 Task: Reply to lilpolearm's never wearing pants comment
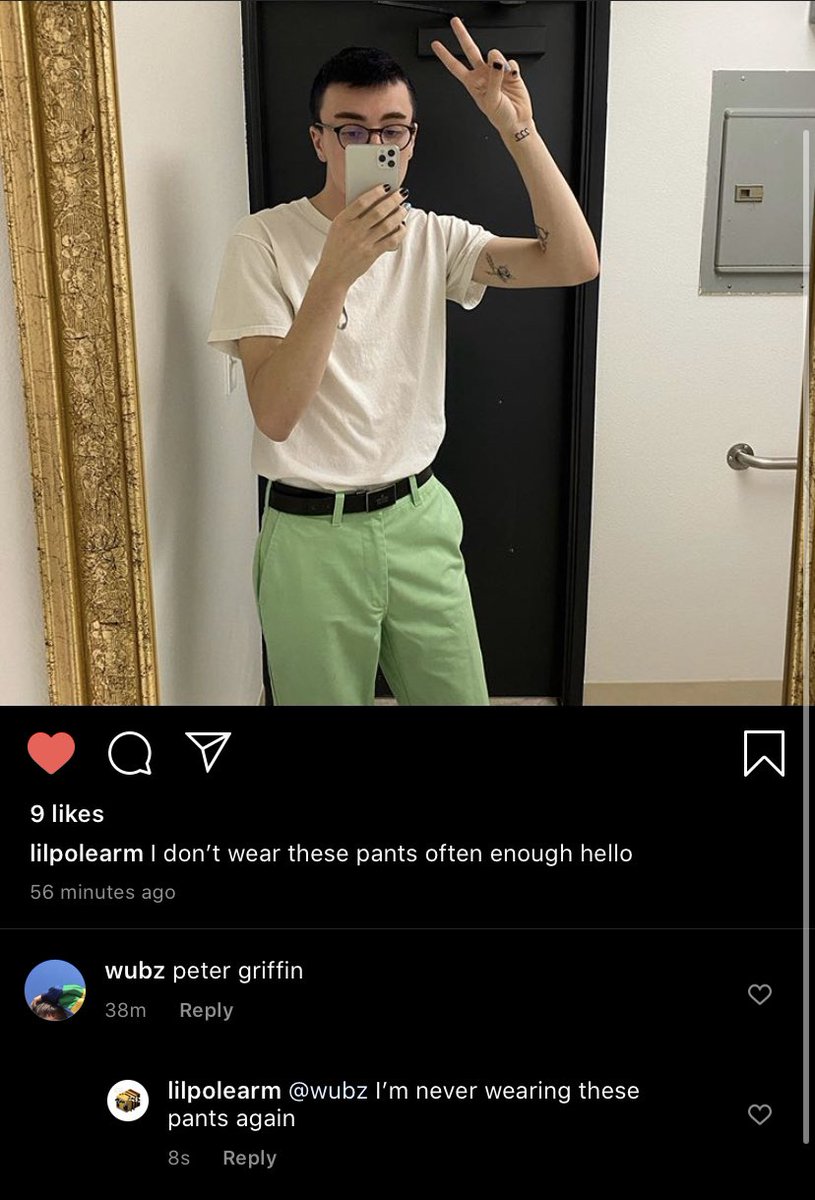tap(249, 1158)
